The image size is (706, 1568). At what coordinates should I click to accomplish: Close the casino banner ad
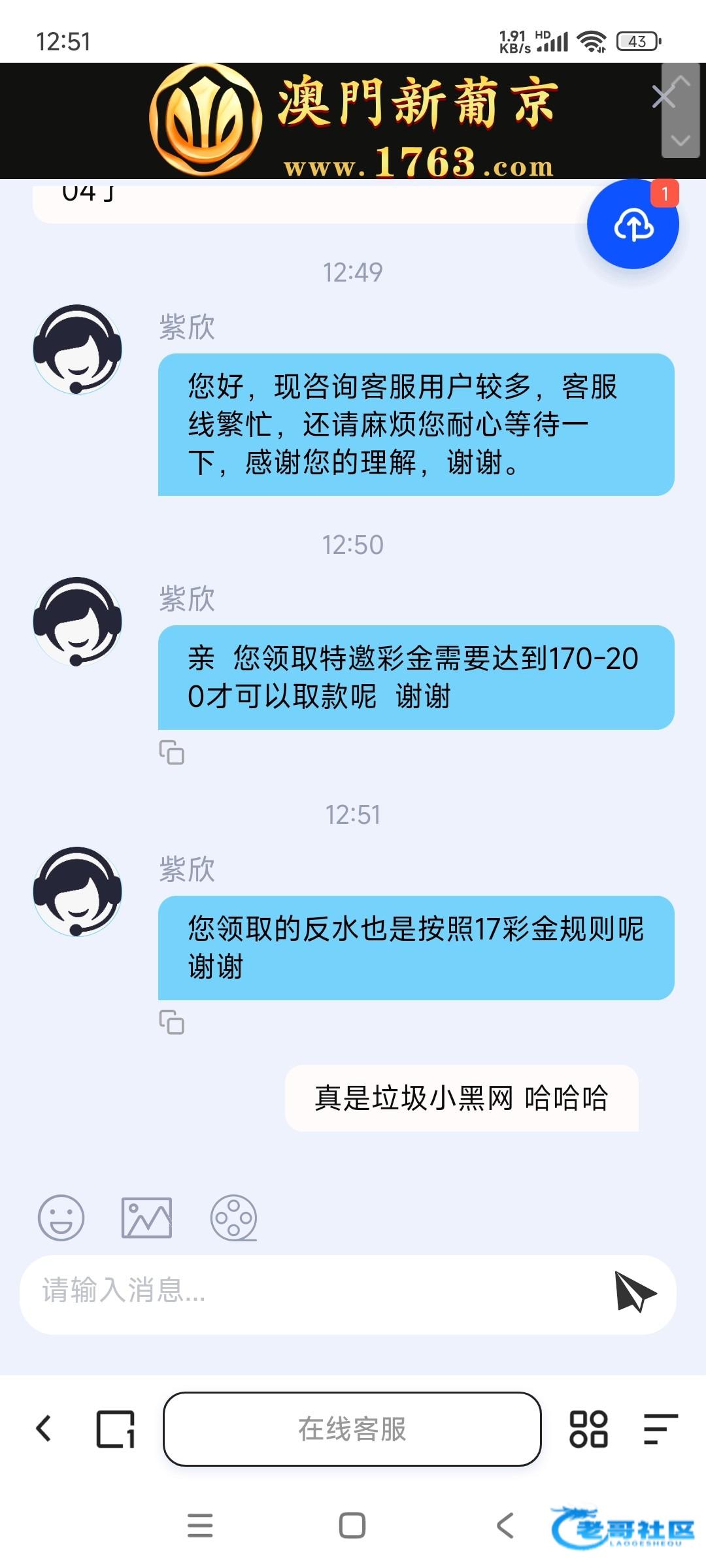click(x=663, y=97)
